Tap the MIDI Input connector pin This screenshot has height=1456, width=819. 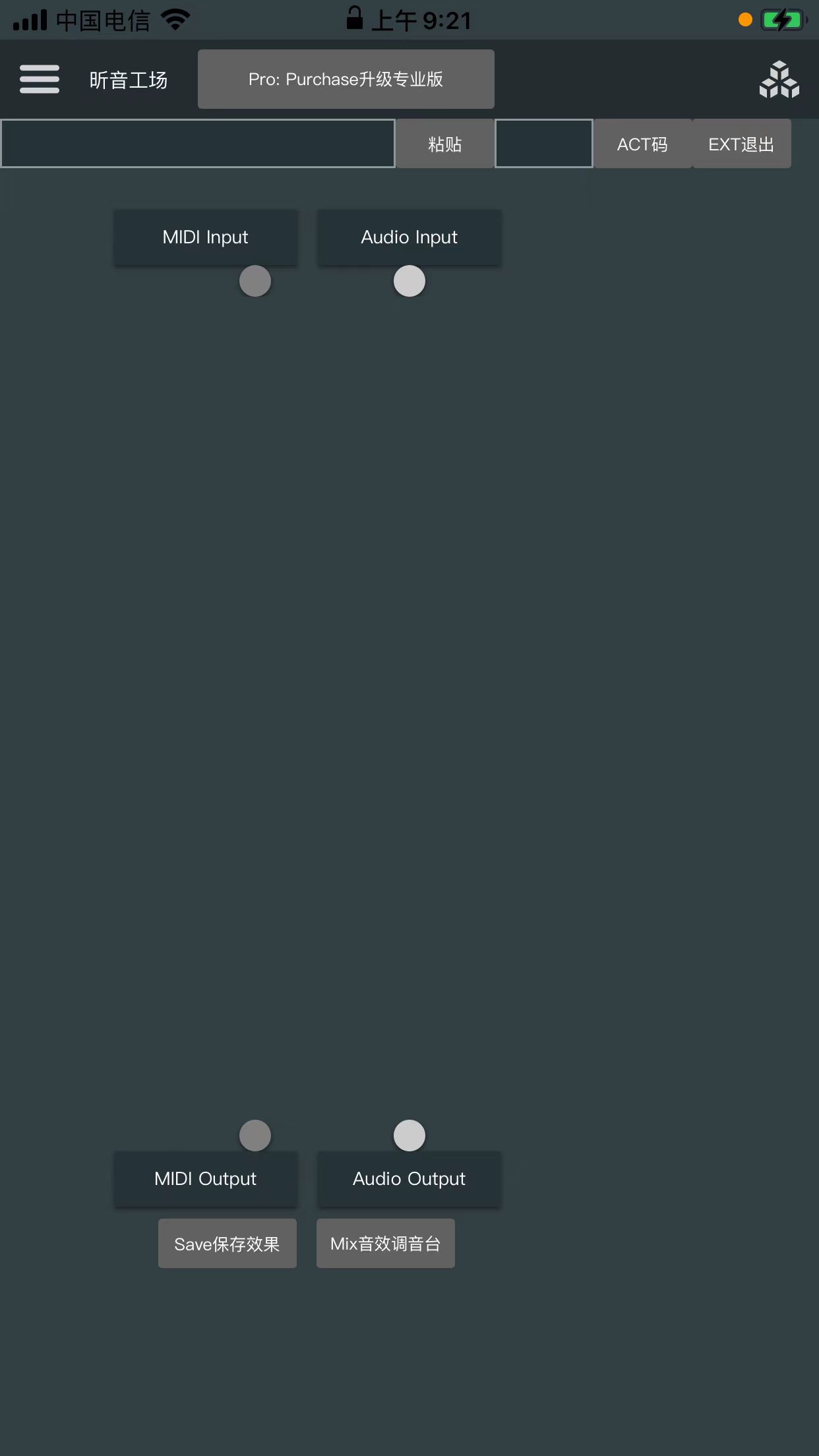(x=255, y=281)
